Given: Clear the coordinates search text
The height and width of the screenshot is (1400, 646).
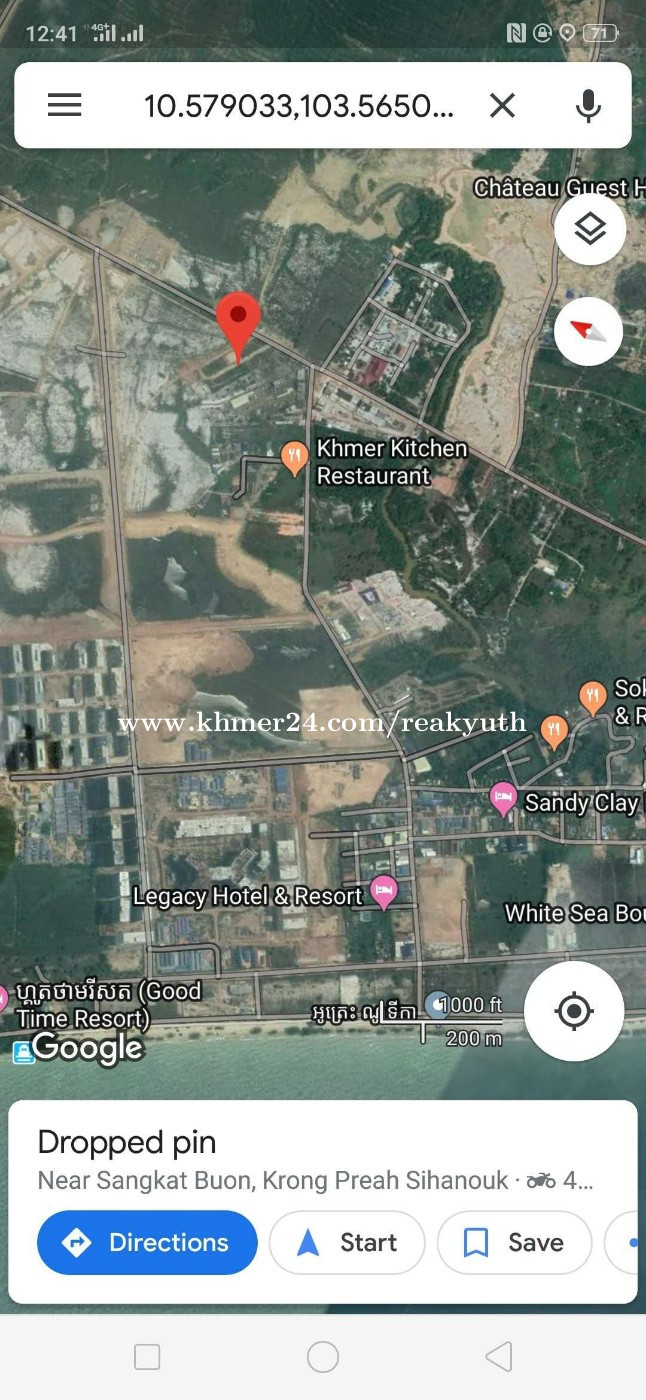Looking at the screenshot, I should point(502,105).
